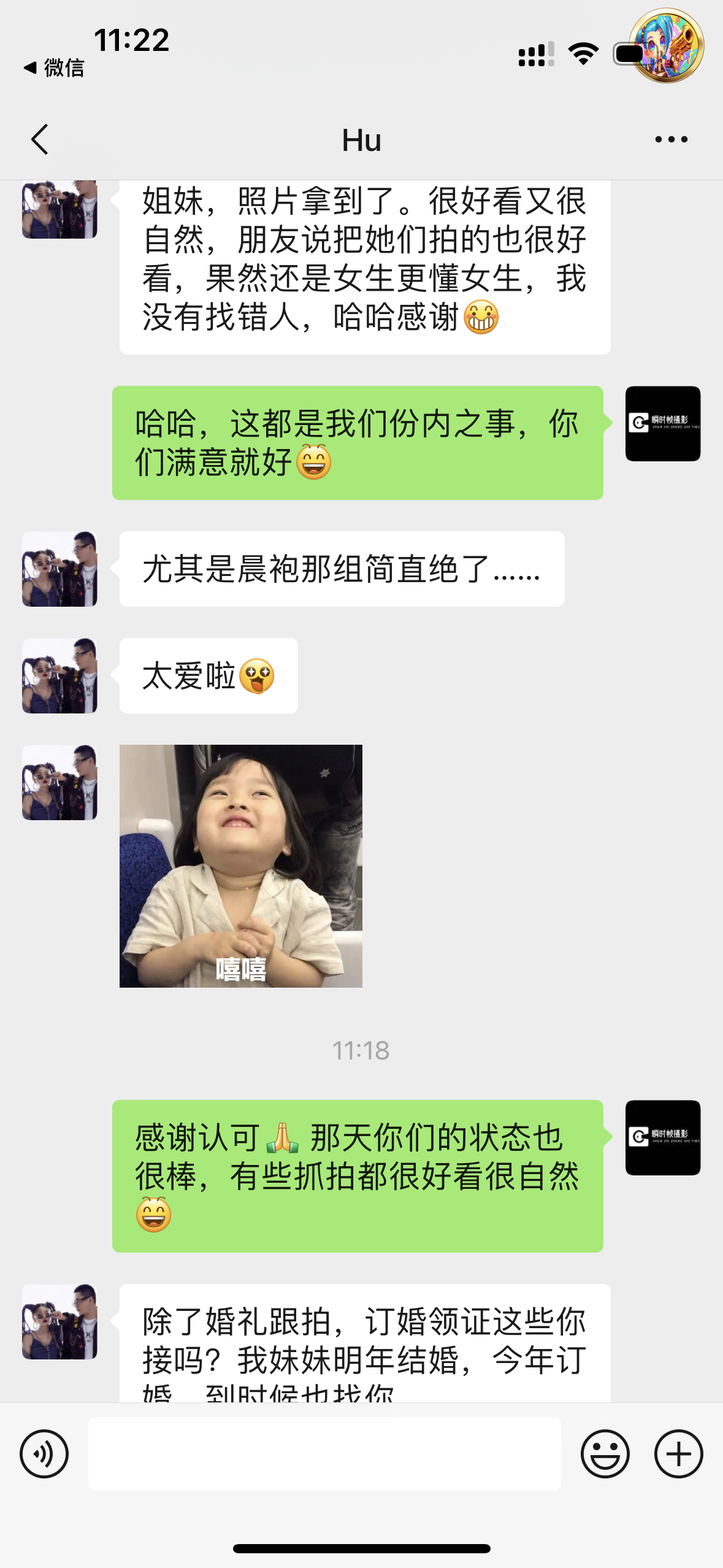This screenshot has height=1568, width=723.
Task: Open the 嘻嘻 sticker image
Action: [x=240, y=866]
